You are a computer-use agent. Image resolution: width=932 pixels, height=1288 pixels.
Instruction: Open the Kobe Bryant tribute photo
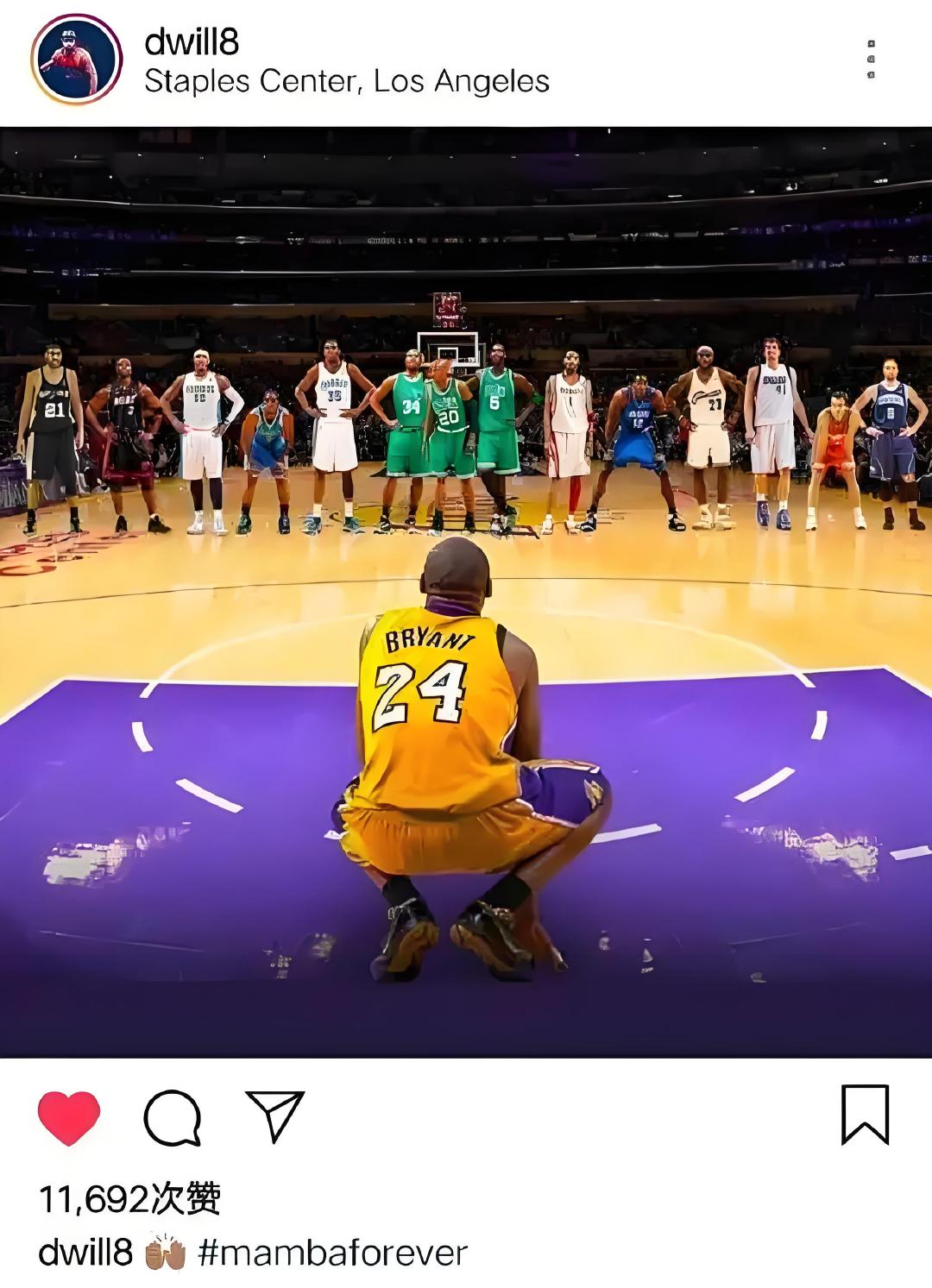pos(466,592)
